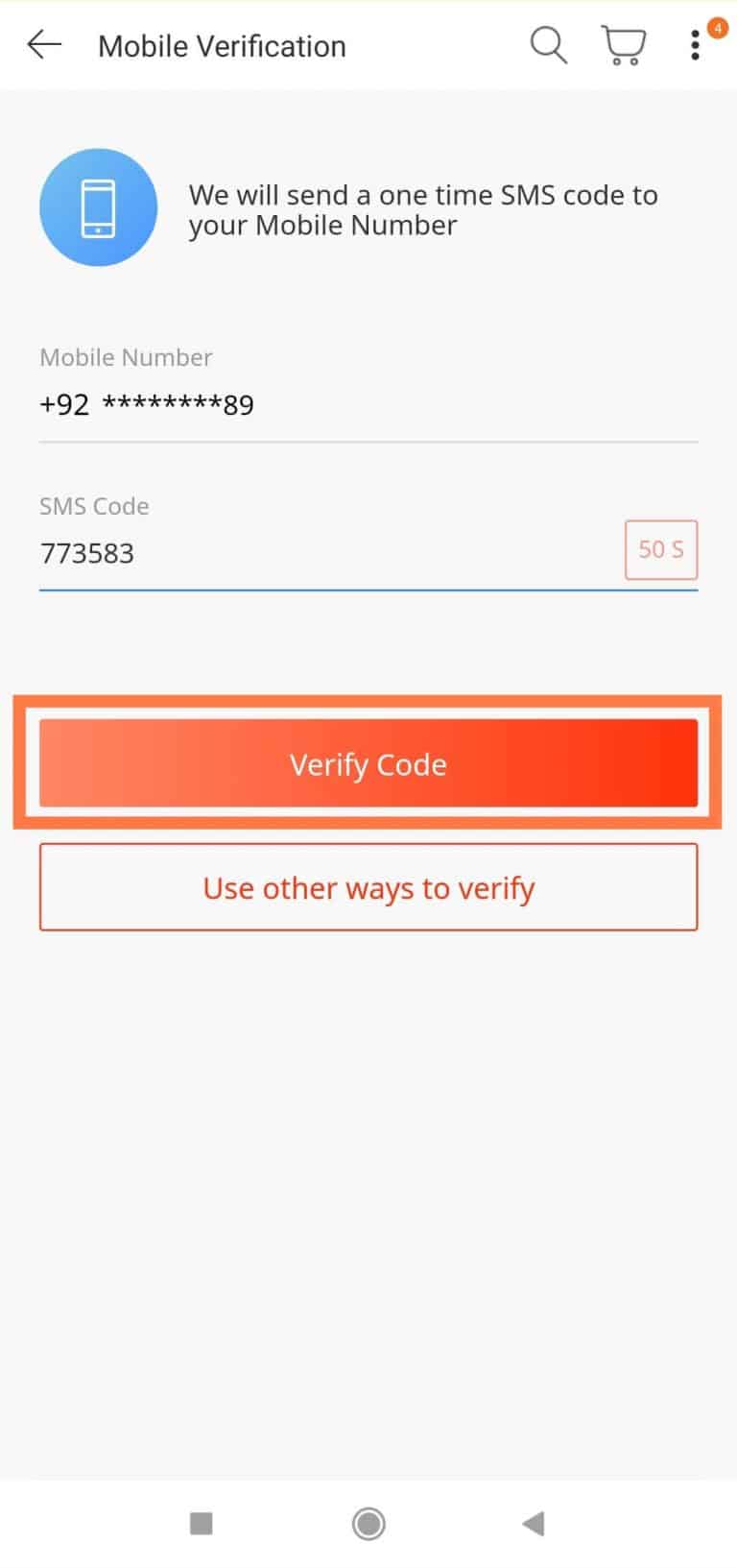
Task: Choose Use other ways to verify
Action: tap(368, 887)
